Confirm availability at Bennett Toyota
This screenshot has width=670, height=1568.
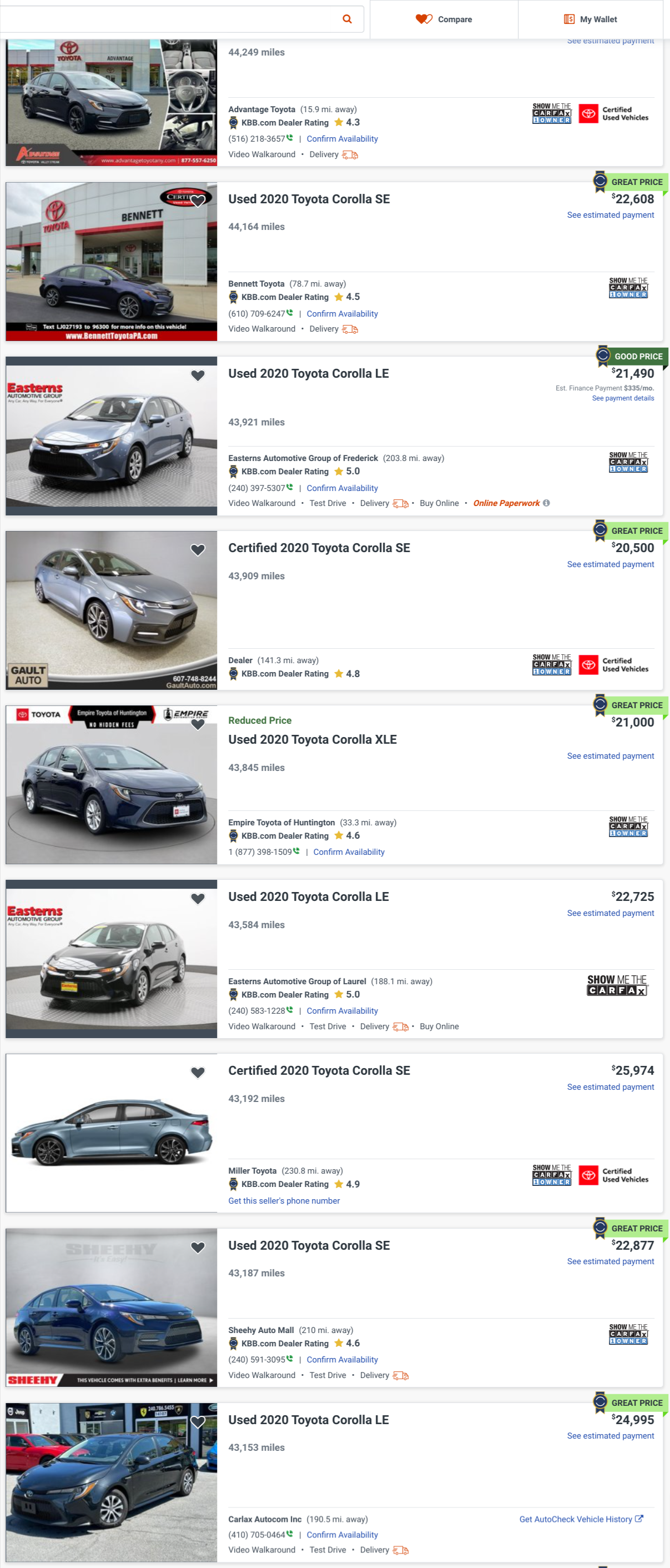pos(342,313)
